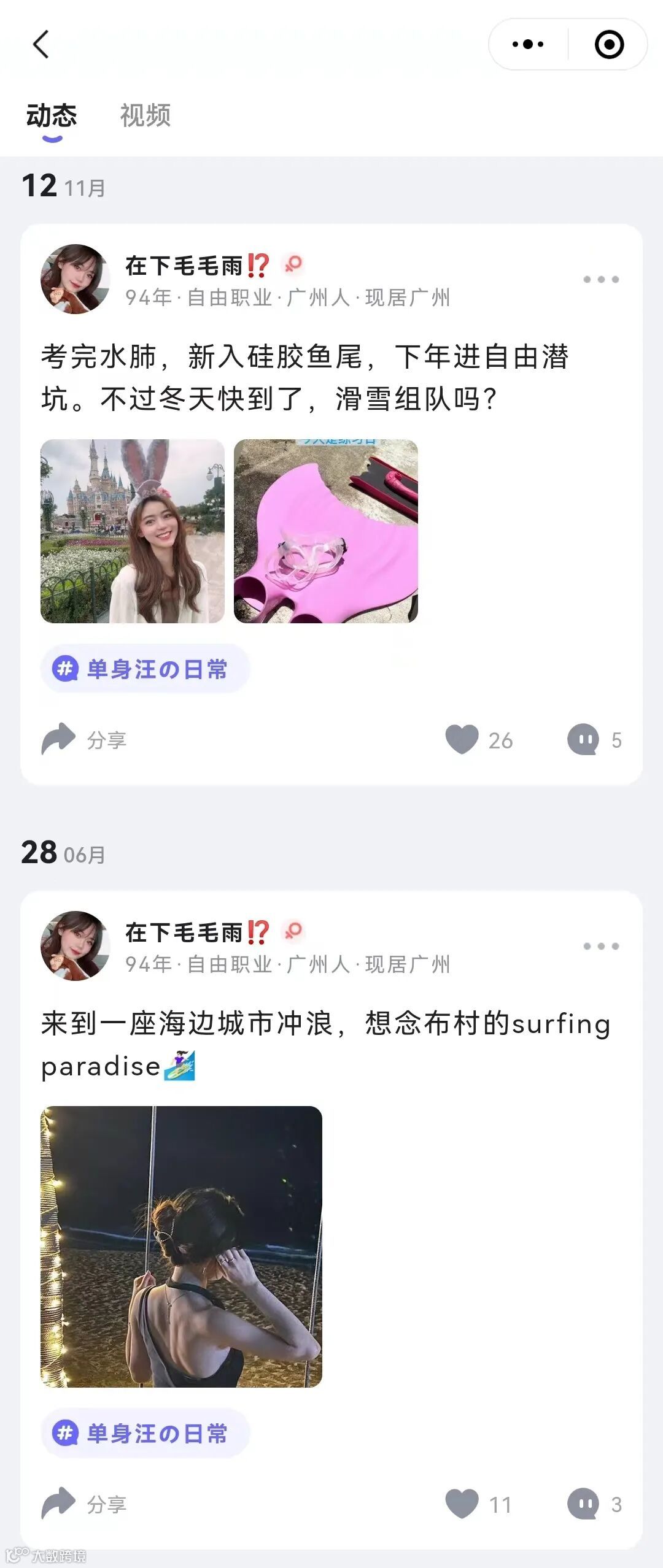663x1568 pixels.
Task: Share the surfing paradise post
Action: [x=84, y=1504]
